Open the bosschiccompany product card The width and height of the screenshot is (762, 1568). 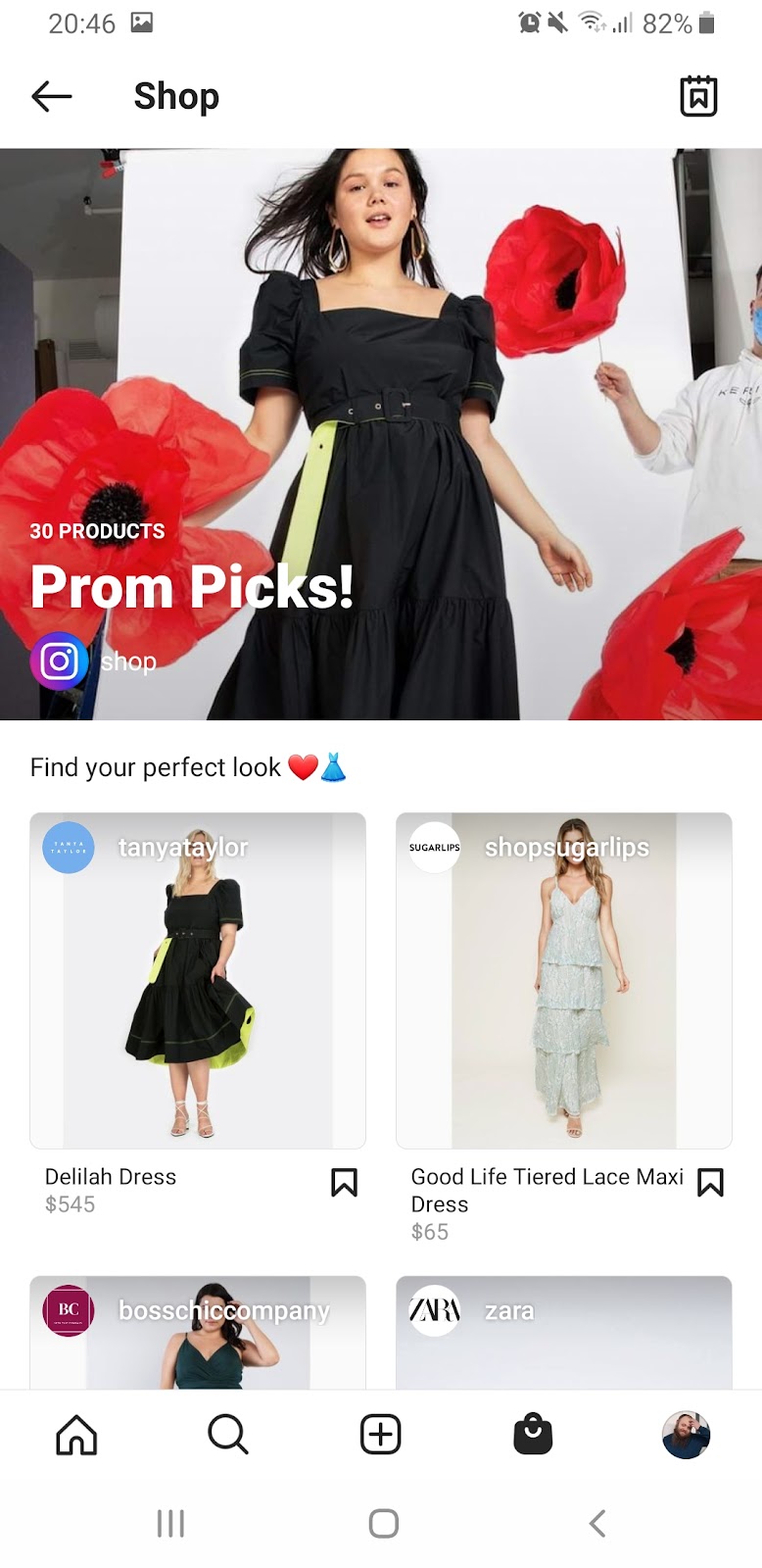click(x=198, y=1333)
